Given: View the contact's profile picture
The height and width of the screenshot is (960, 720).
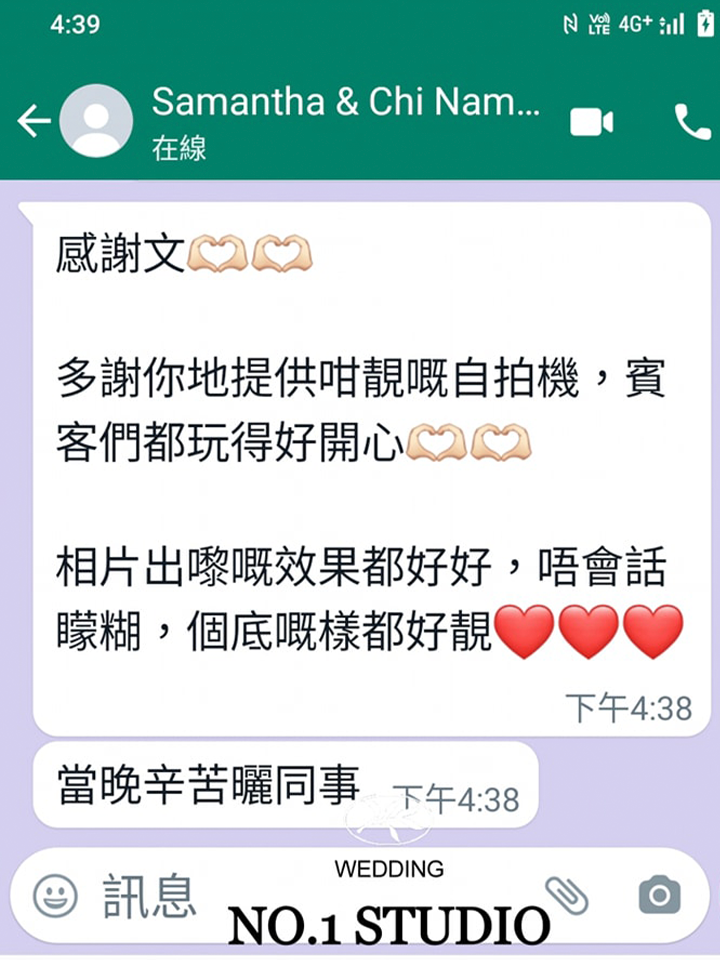Looking at the screenshot, I should 96,121.
